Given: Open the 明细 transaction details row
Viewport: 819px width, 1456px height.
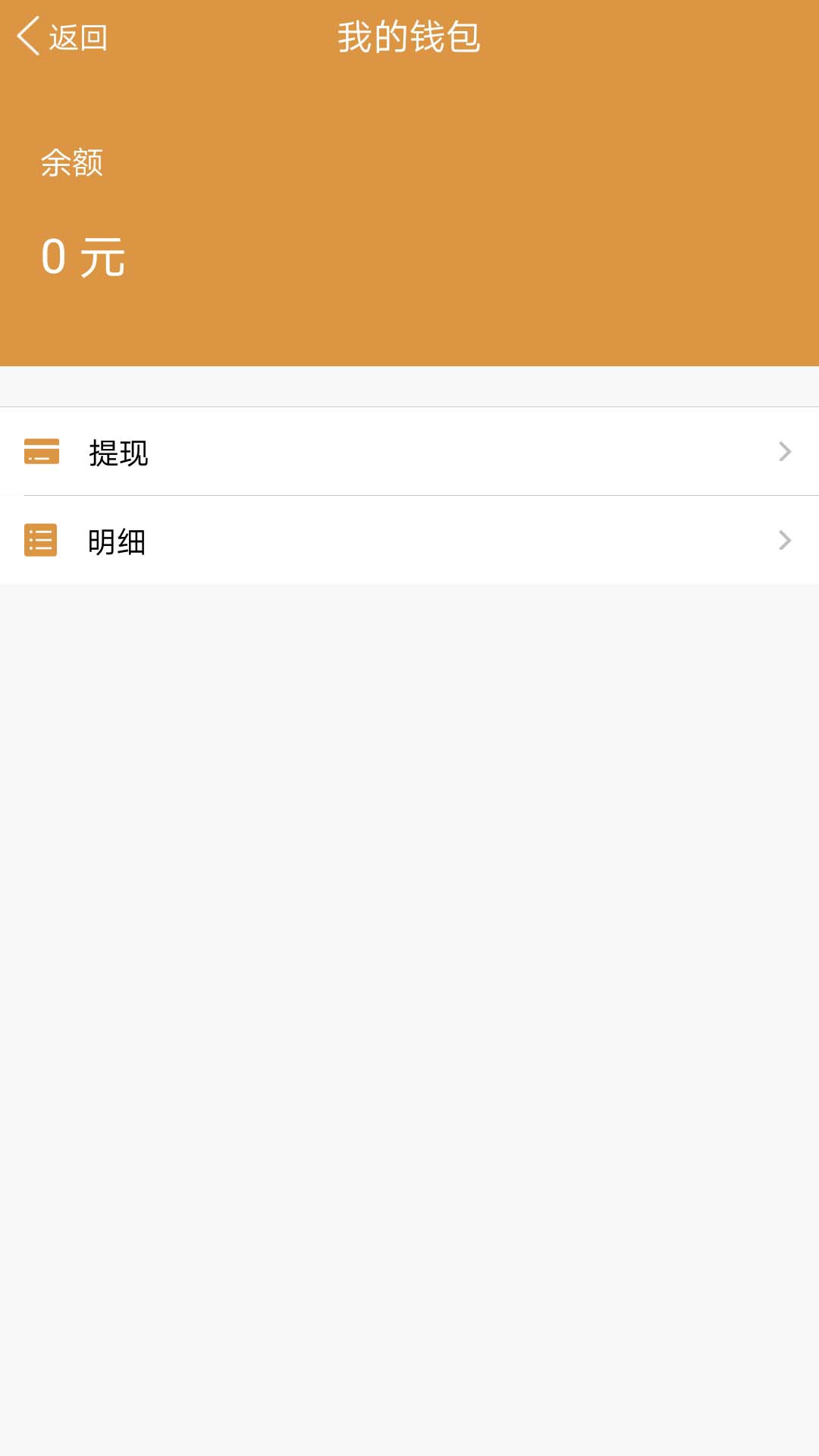Looking at the screenshot, I should (409, 540).
